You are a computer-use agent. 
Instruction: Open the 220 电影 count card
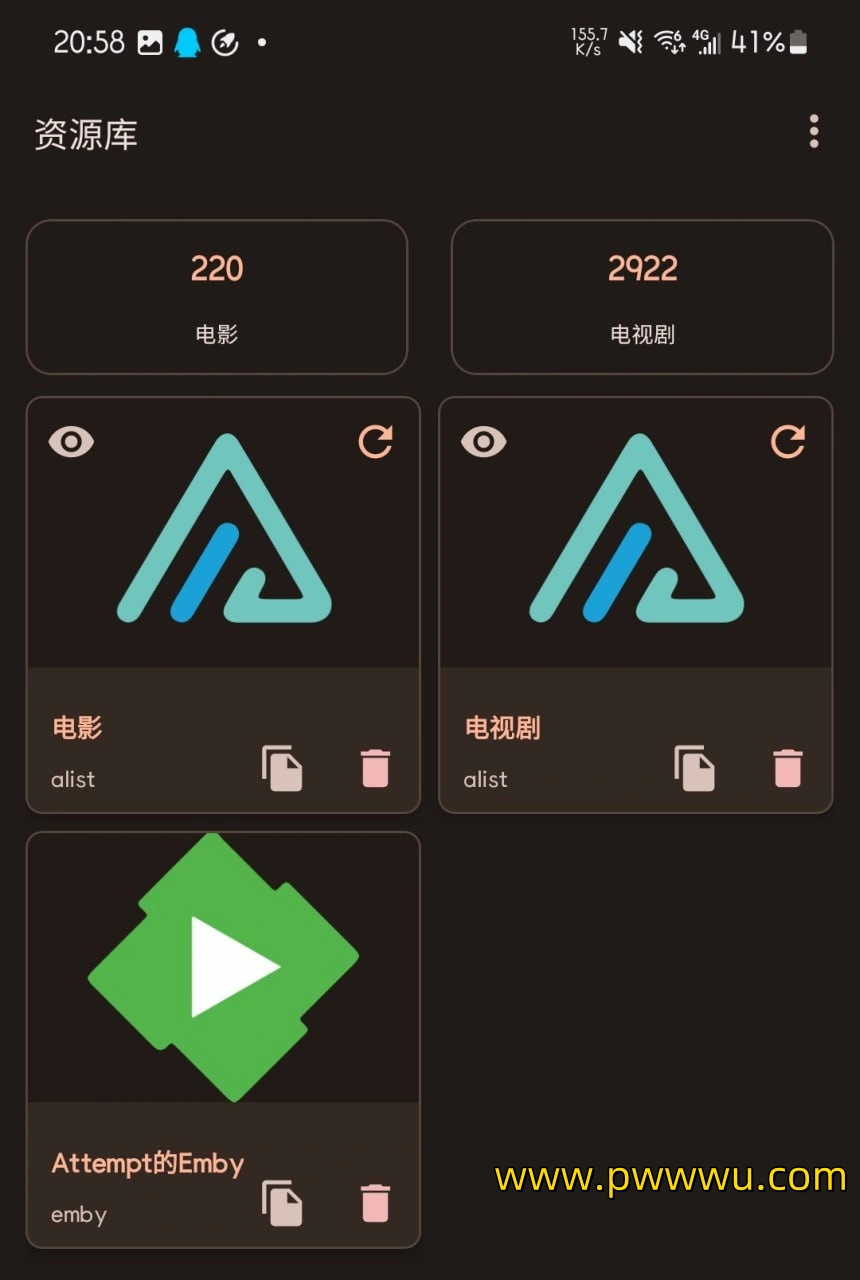coord(217,297)
